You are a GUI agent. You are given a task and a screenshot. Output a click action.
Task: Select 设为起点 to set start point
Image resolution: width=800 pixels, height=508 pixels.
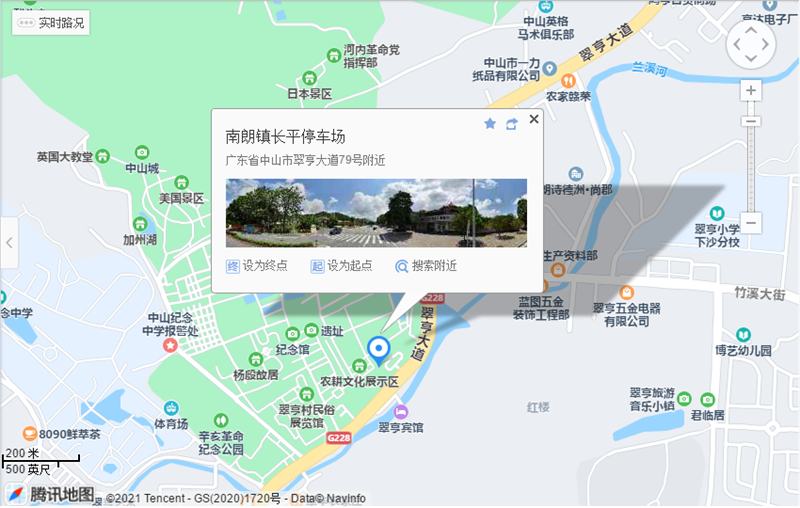pyautogui.click(x=341, y=266)
